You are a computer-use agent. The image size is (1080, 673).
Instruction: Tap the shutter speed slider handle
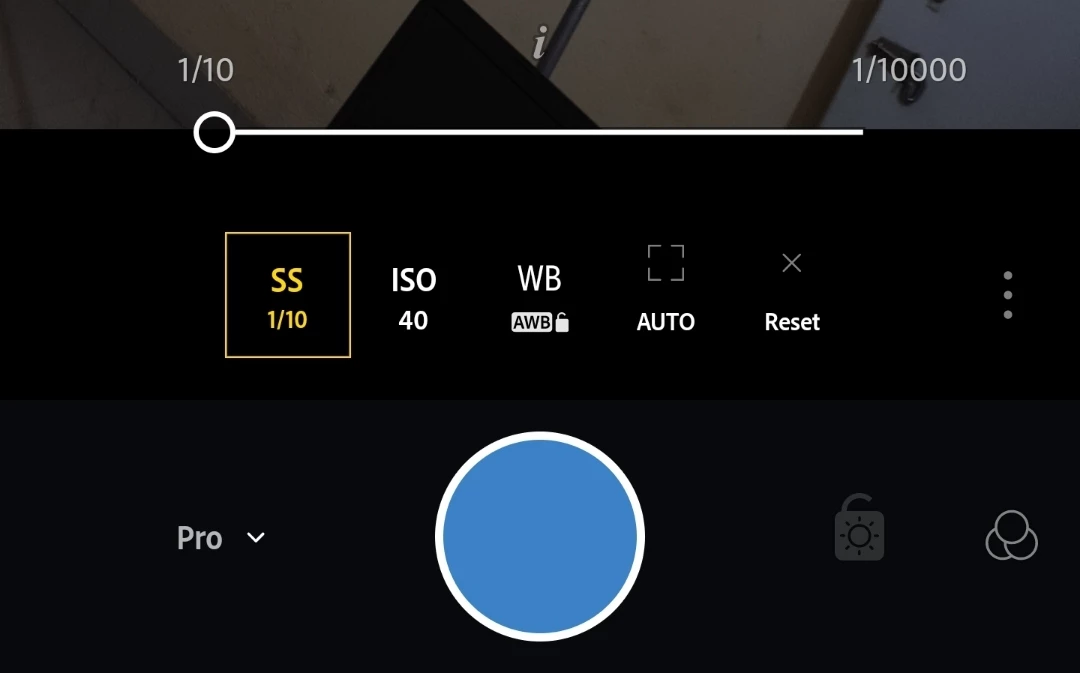[214, 132]
